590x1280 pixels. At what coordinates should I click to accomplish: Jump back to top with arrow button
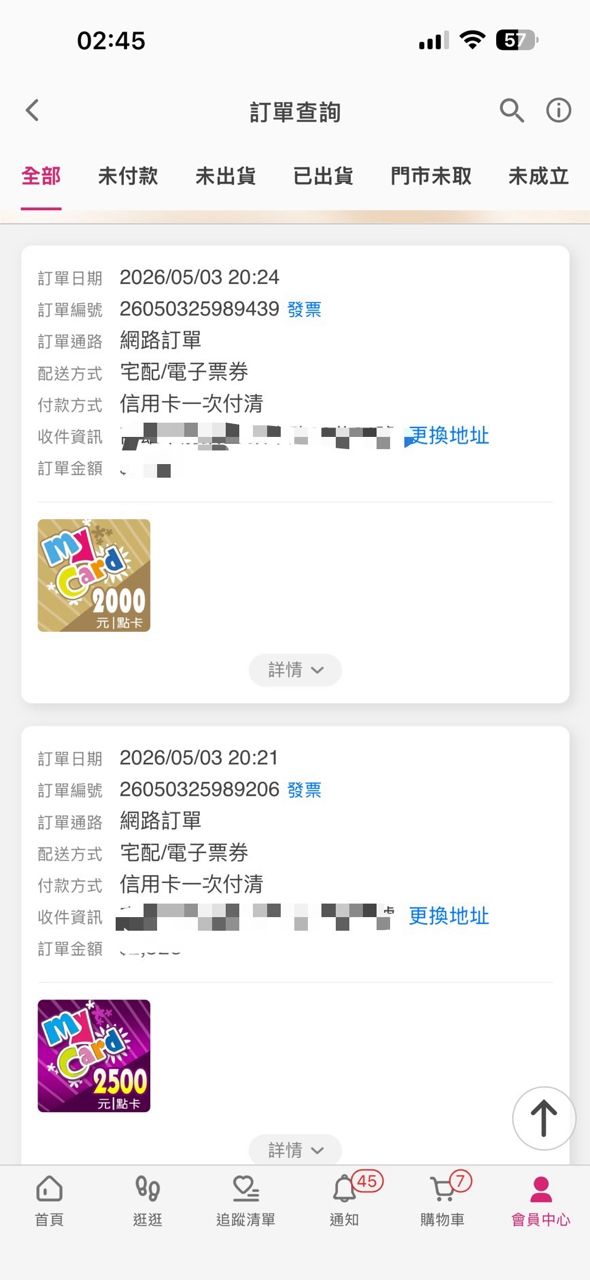[x=544, y=1118]
